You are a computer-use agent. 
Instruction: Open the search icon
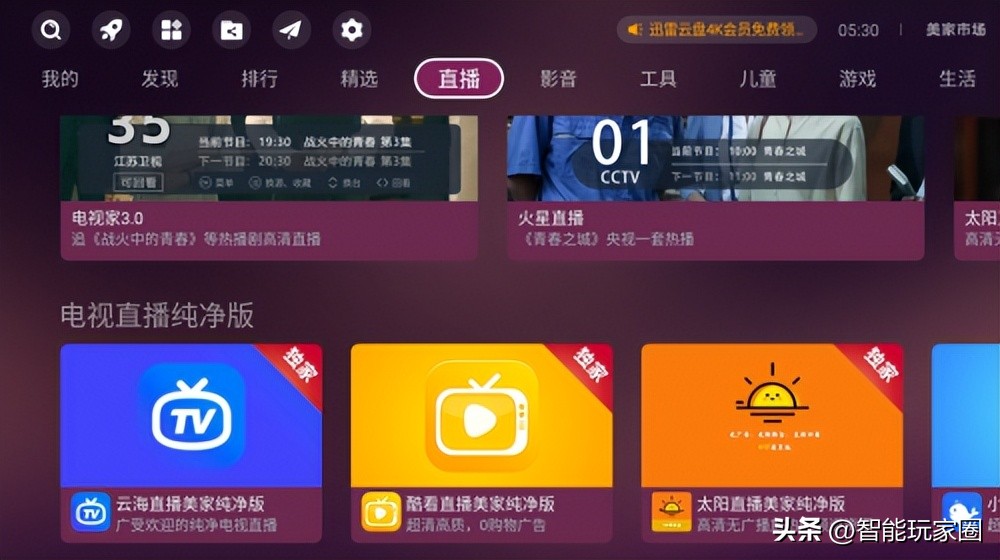(51, 30)
